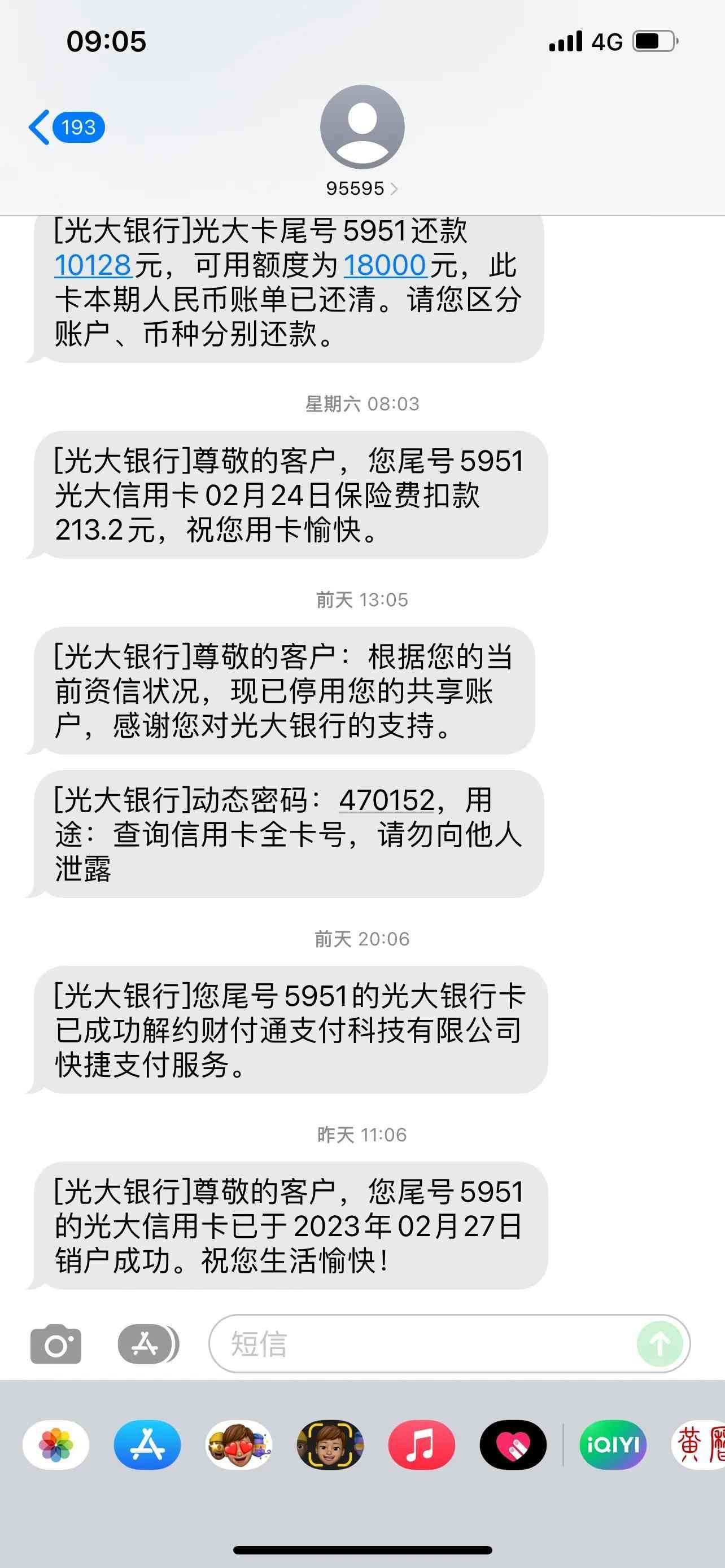Open the Memoji camera app

click(330, 1445)
